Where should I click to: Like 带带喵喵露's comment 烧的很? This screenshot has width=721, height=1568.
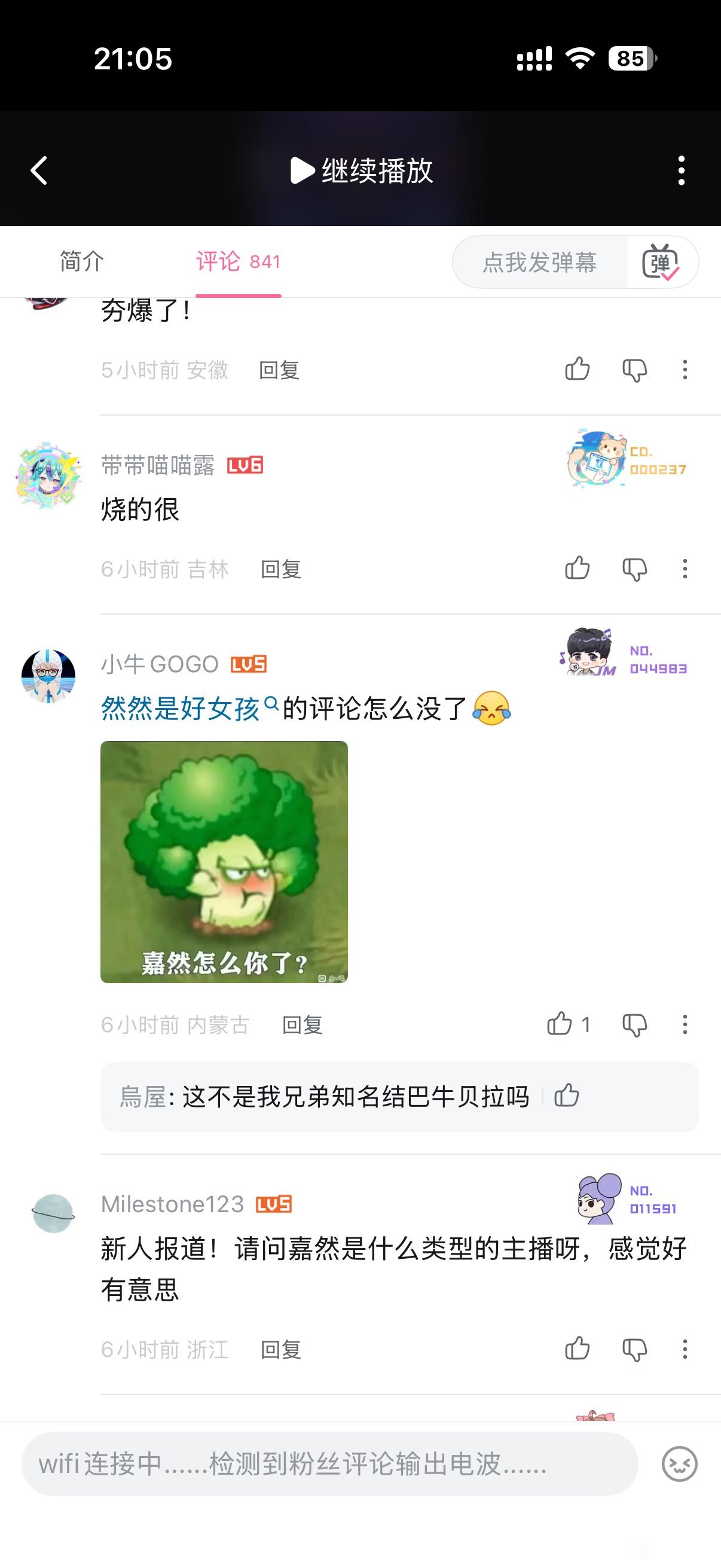[x=577, y=569]
